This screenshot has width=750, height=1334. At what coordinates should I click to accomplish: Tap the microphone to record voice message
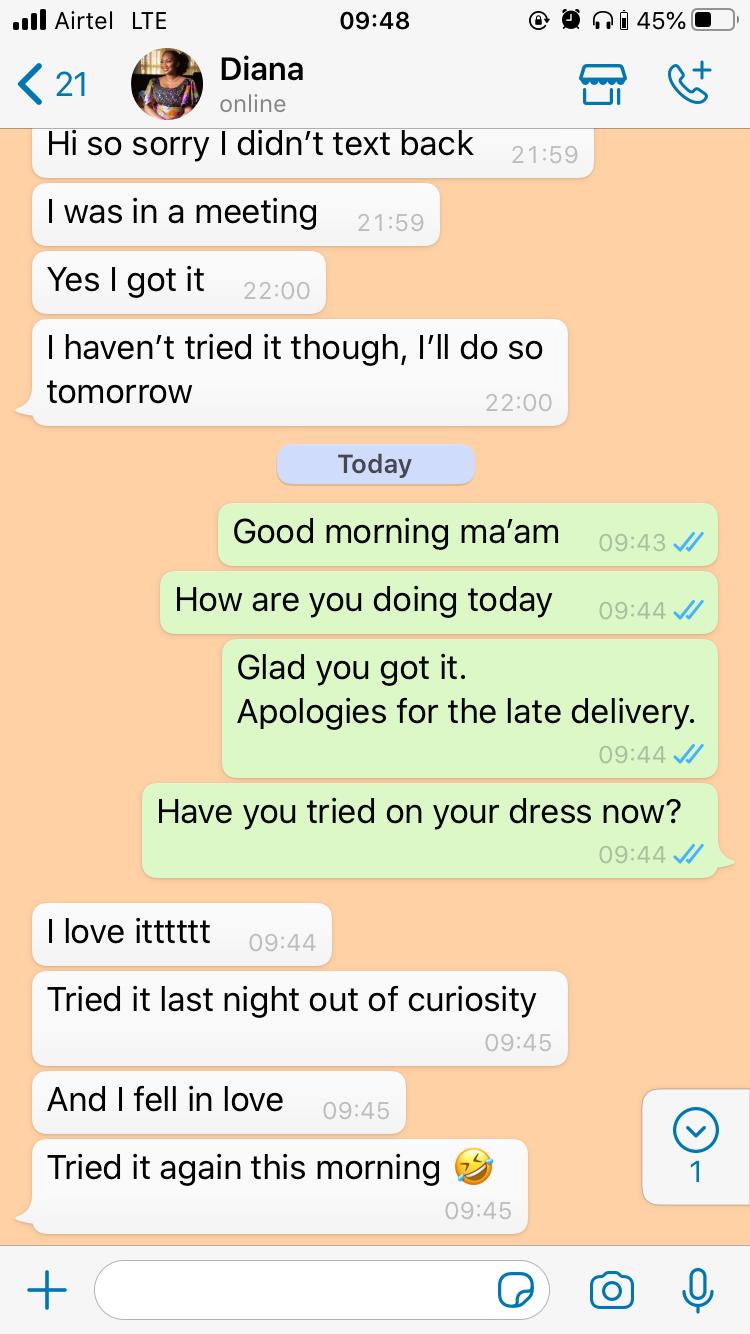697,1290
